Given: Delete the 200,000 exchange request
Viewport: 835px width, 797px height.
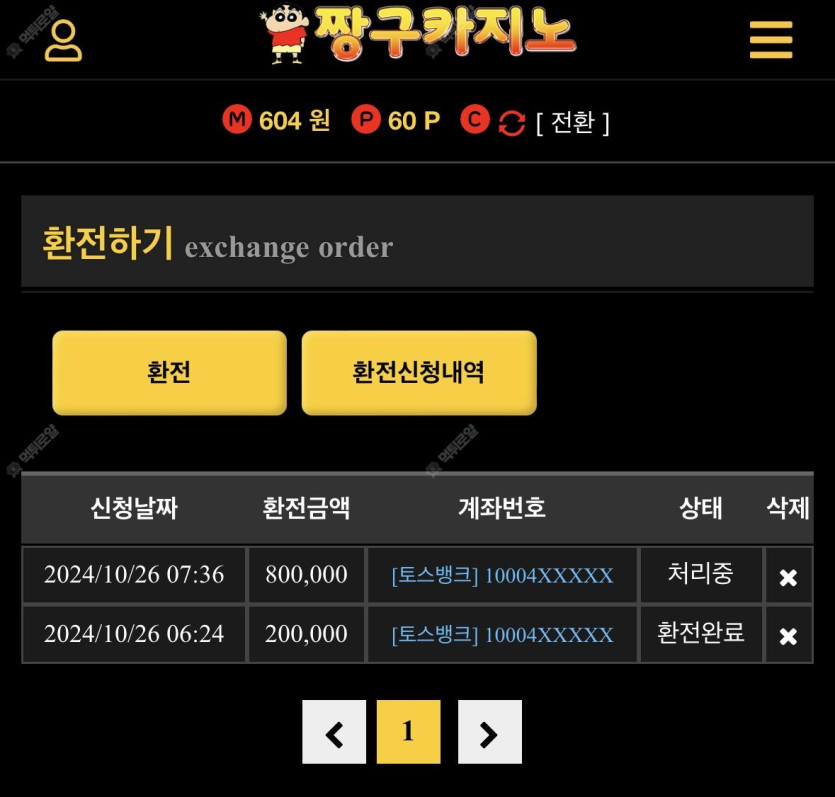Looking at the screenshot, I should click(x=788, y=636).
